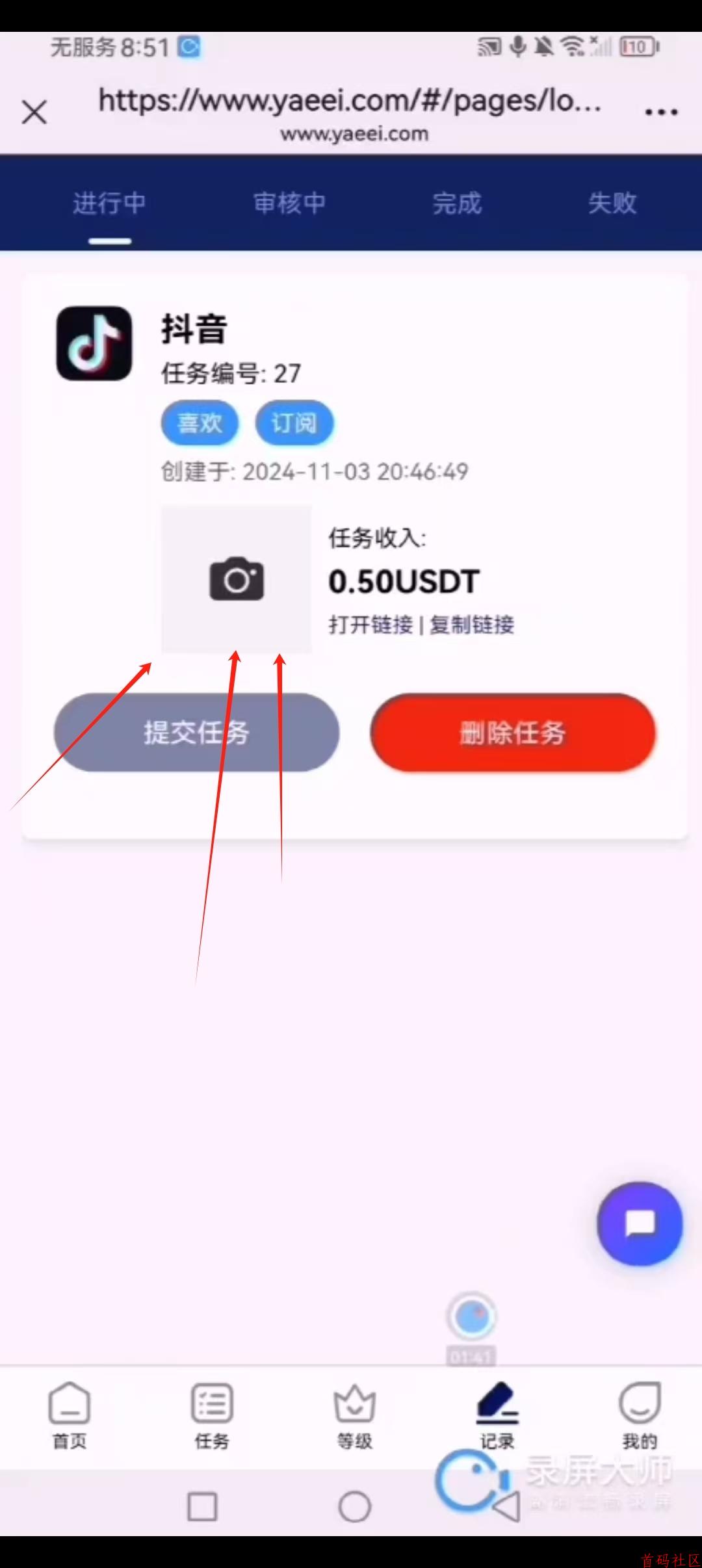Close the browser page with the X

34,112
